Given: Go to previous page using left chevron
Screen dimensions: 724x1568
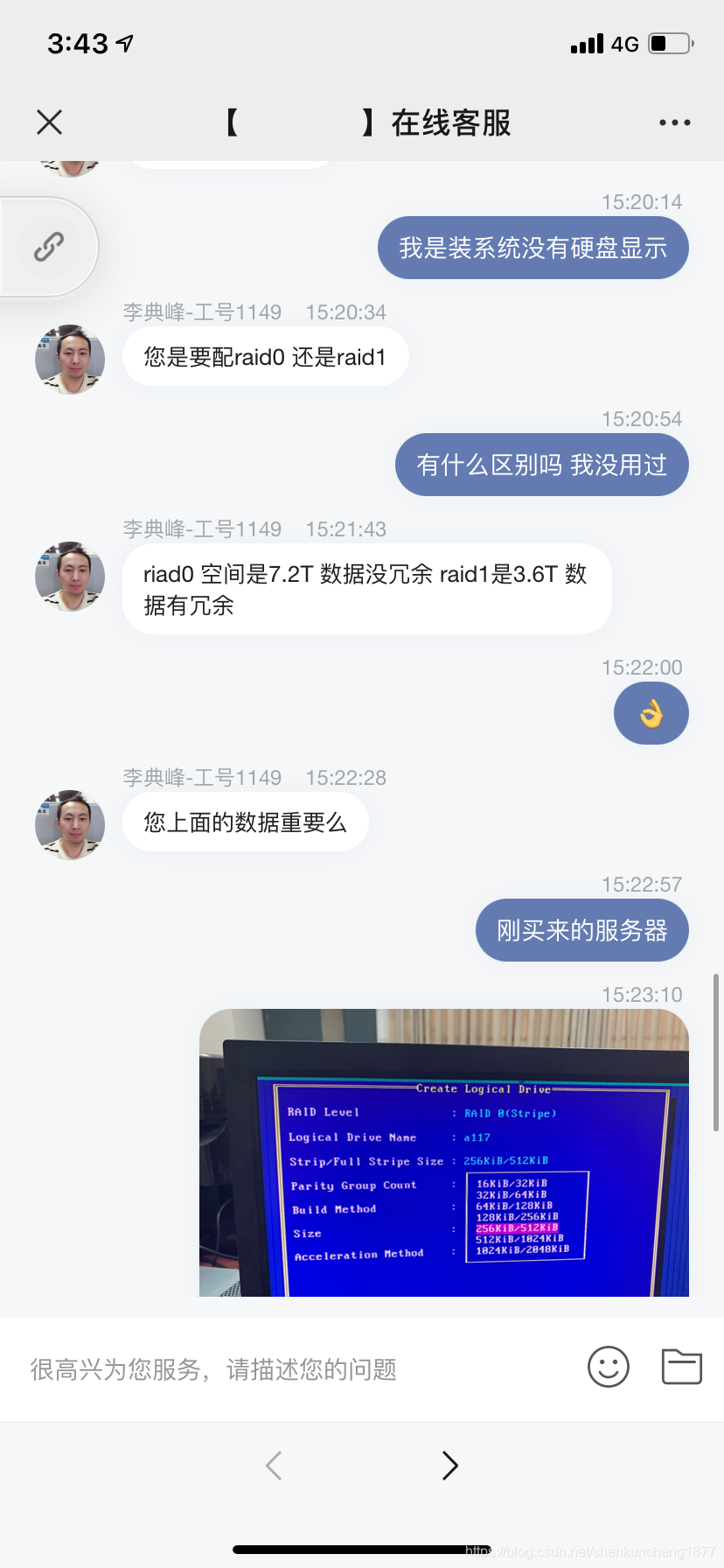Looking at the screenshot, I should click(x=273, y=1465).
